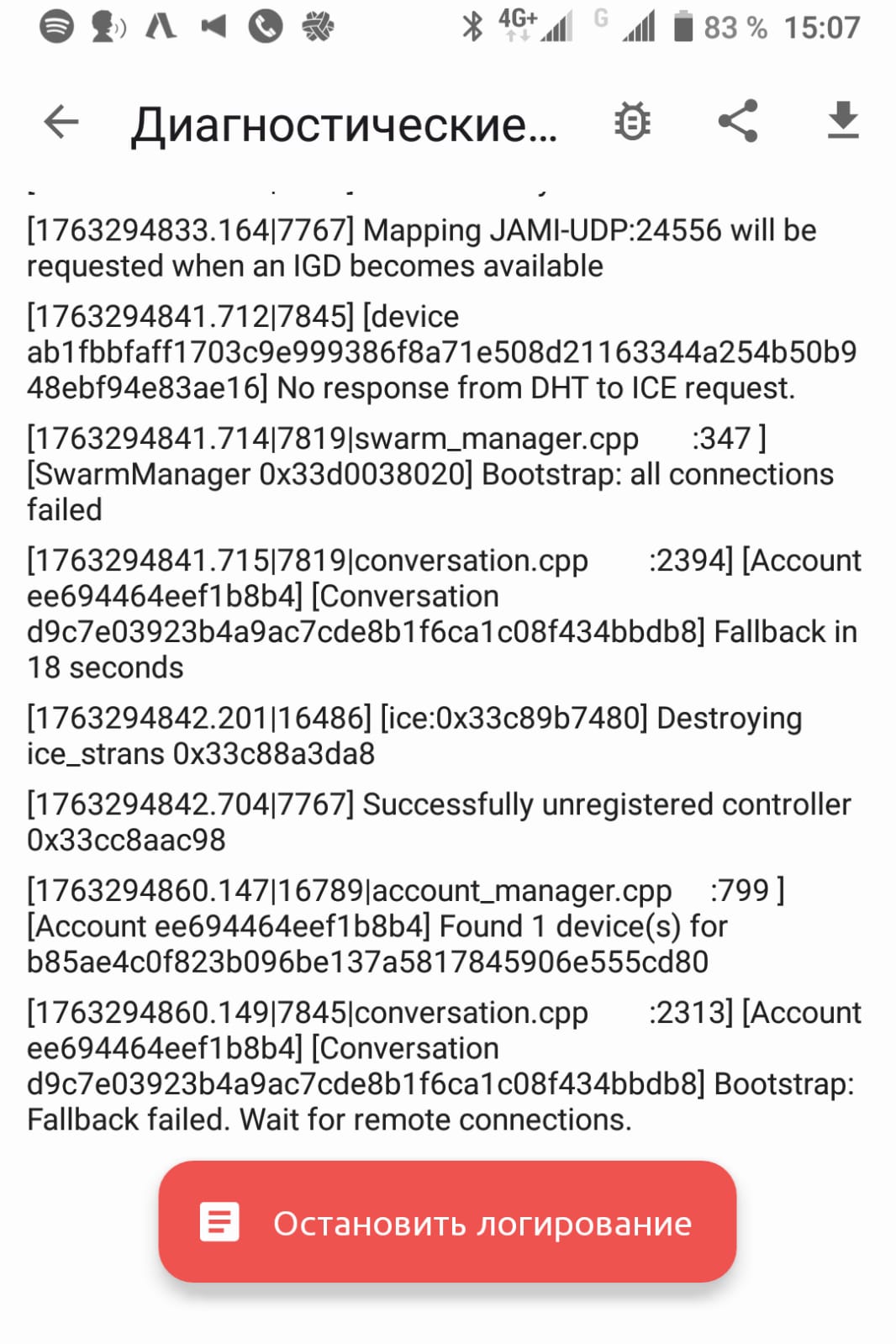Download the log file

coord(842,121)
